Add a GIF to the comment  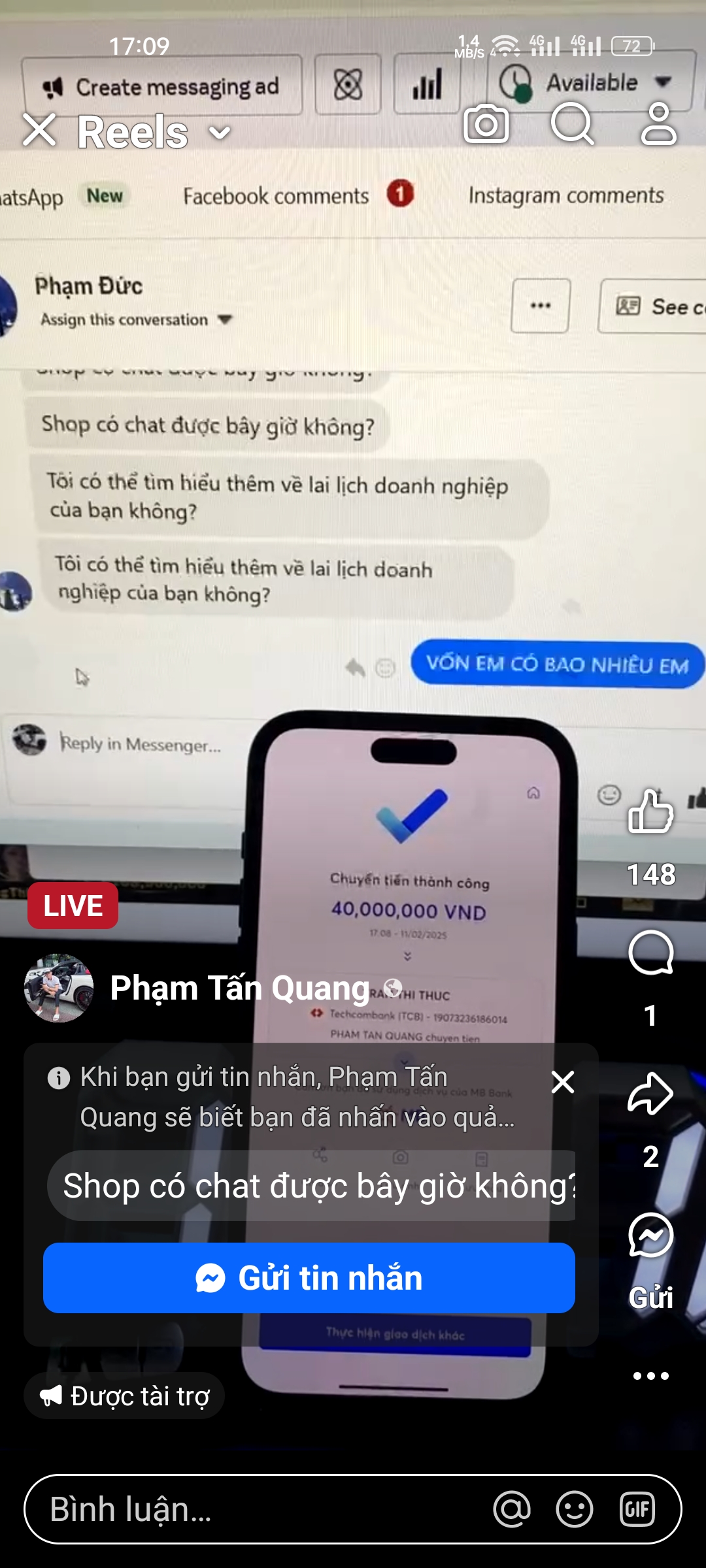coord(637,1510)
